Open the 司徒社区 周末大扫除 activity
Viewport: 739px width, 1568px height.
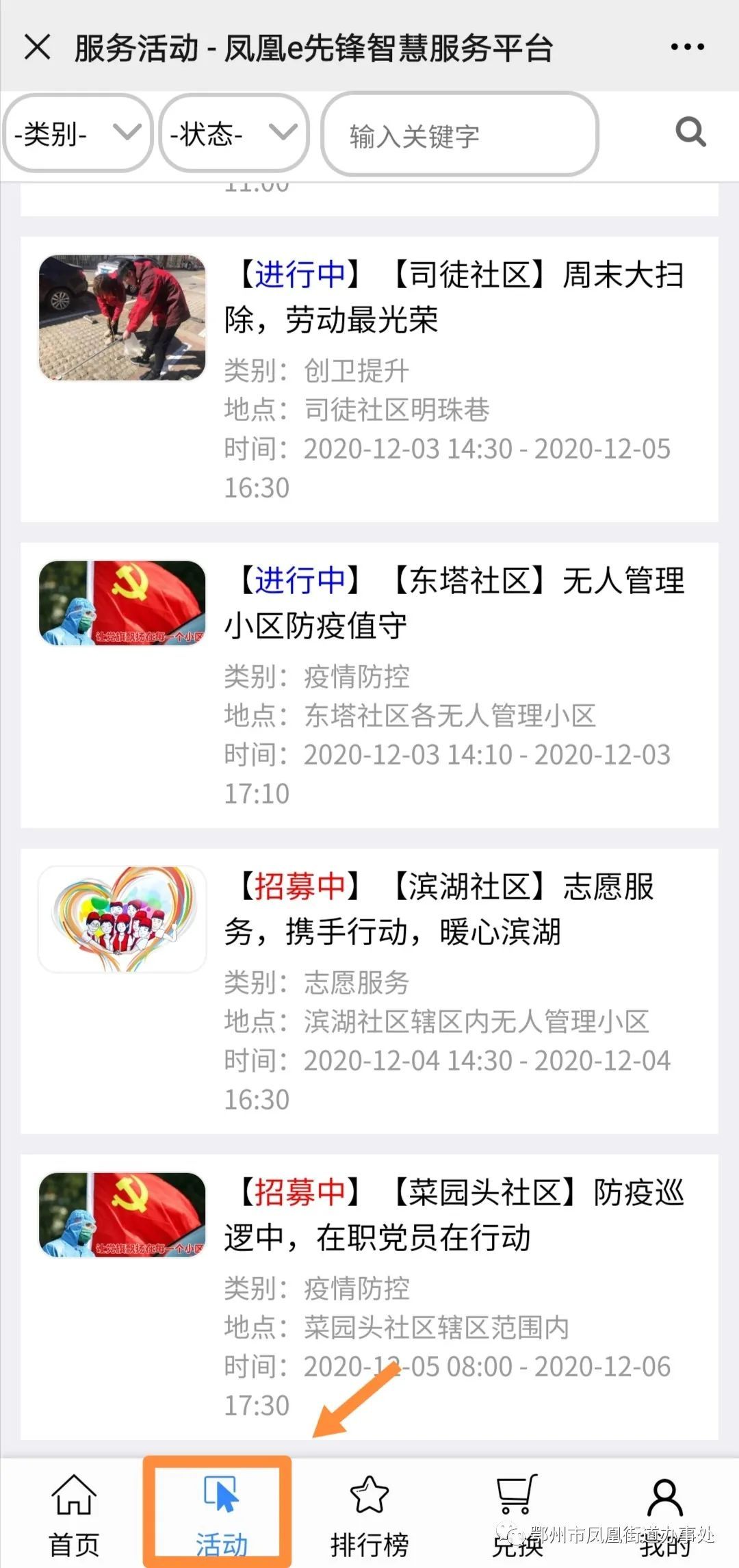point(453,298)
